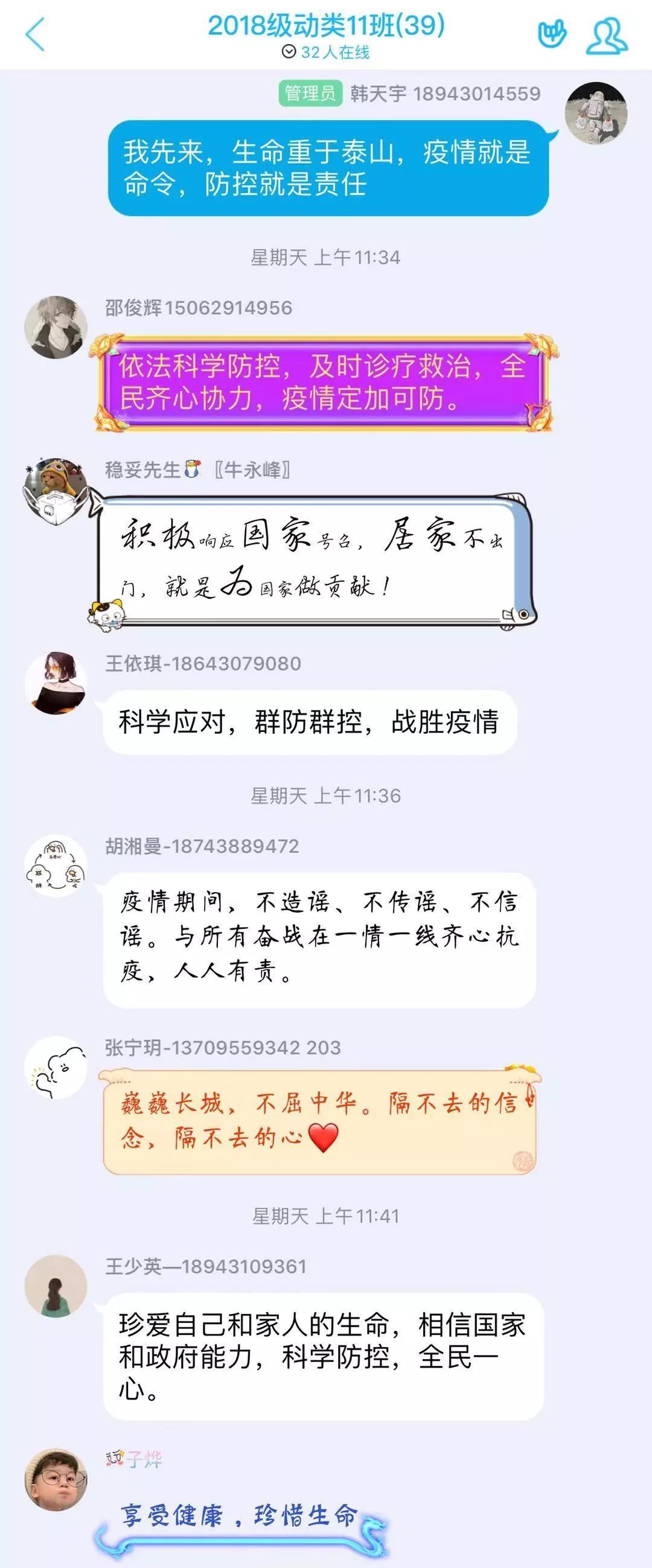This screenshot has height=1568, width=652.
Task: Open 王少英's profile avatar
Action: [x=56, y=1286]
